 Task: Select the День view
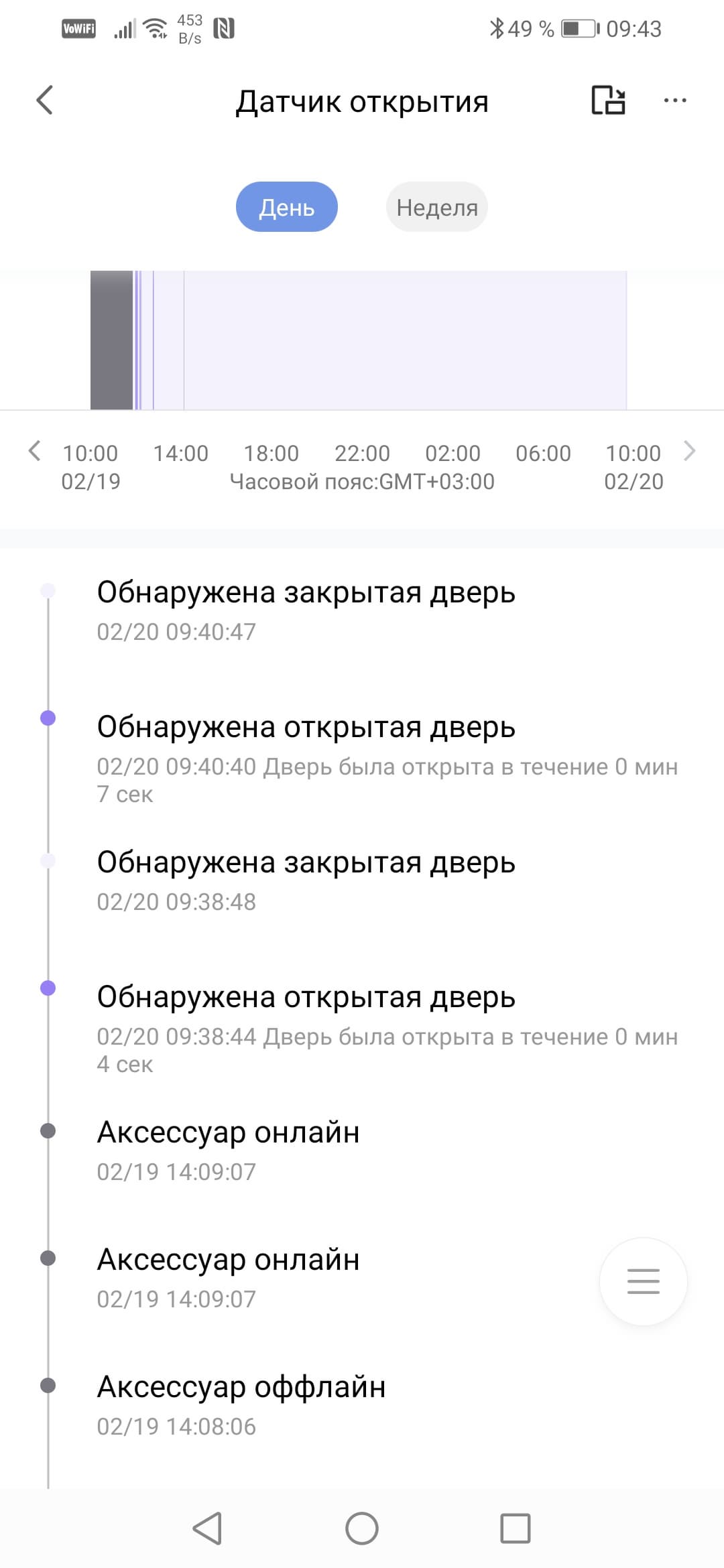[x=286, y=207]
